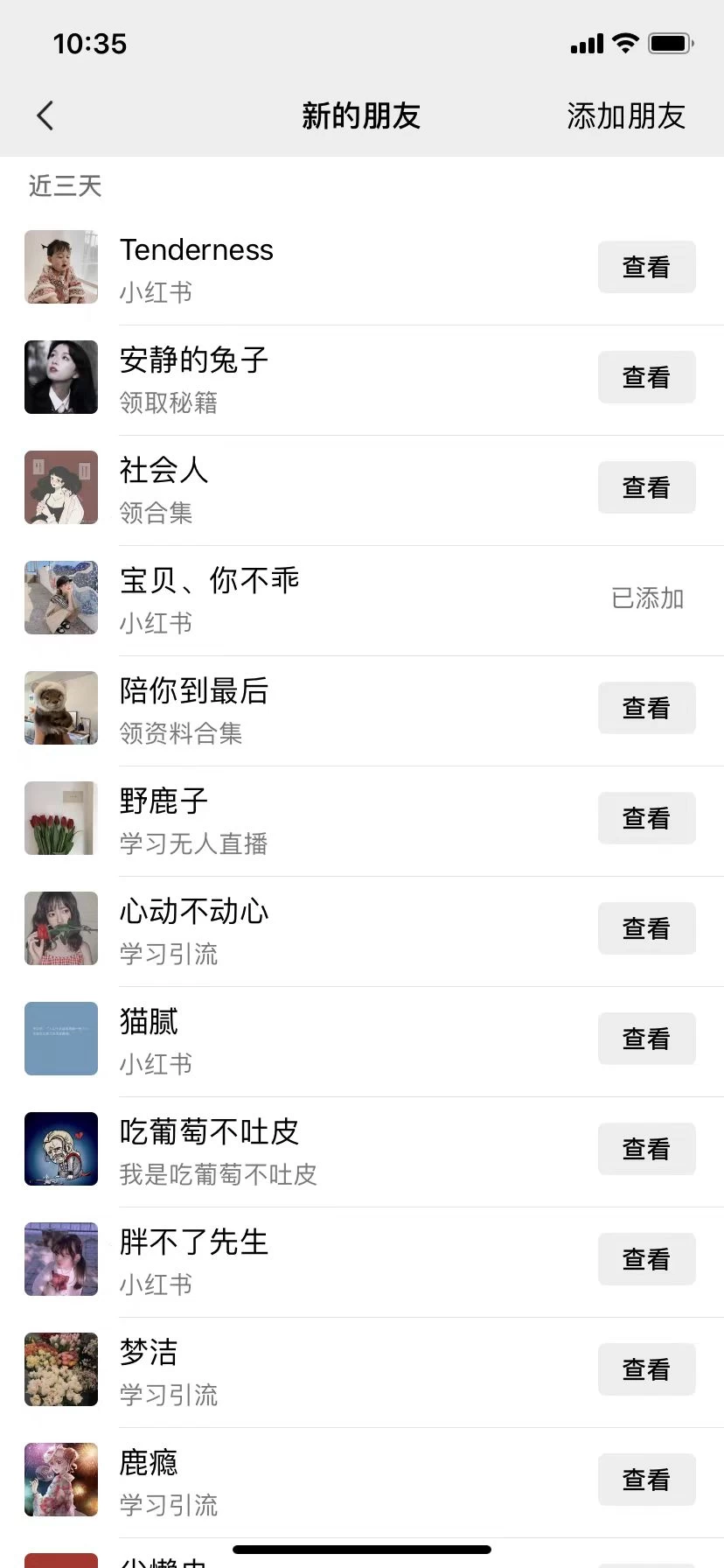The image size is (724, 1568).
Task: Tap the battery indicator
Action: [x=670, y=42]
